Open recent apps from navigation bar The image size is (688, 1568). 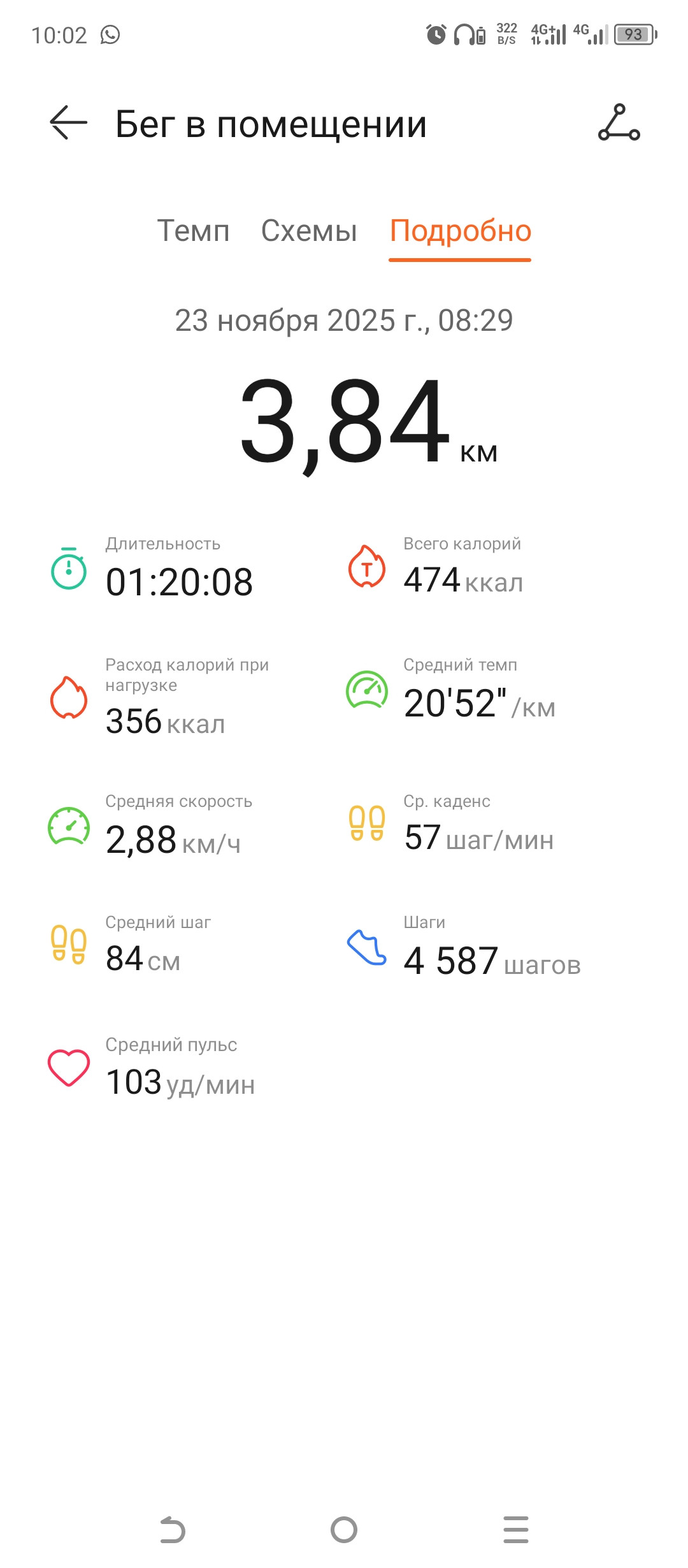(x=516, y=1530)
